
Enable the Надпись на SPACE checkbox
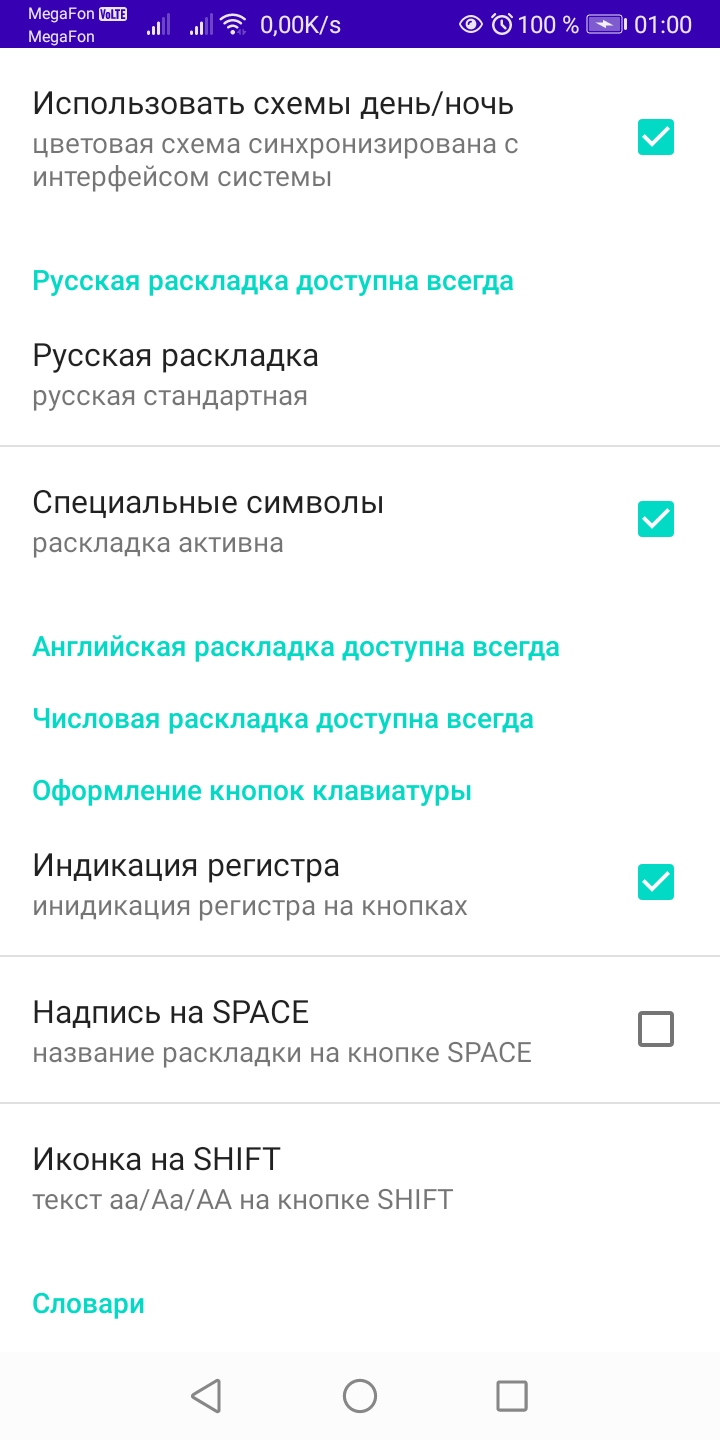click(656, 1029)
